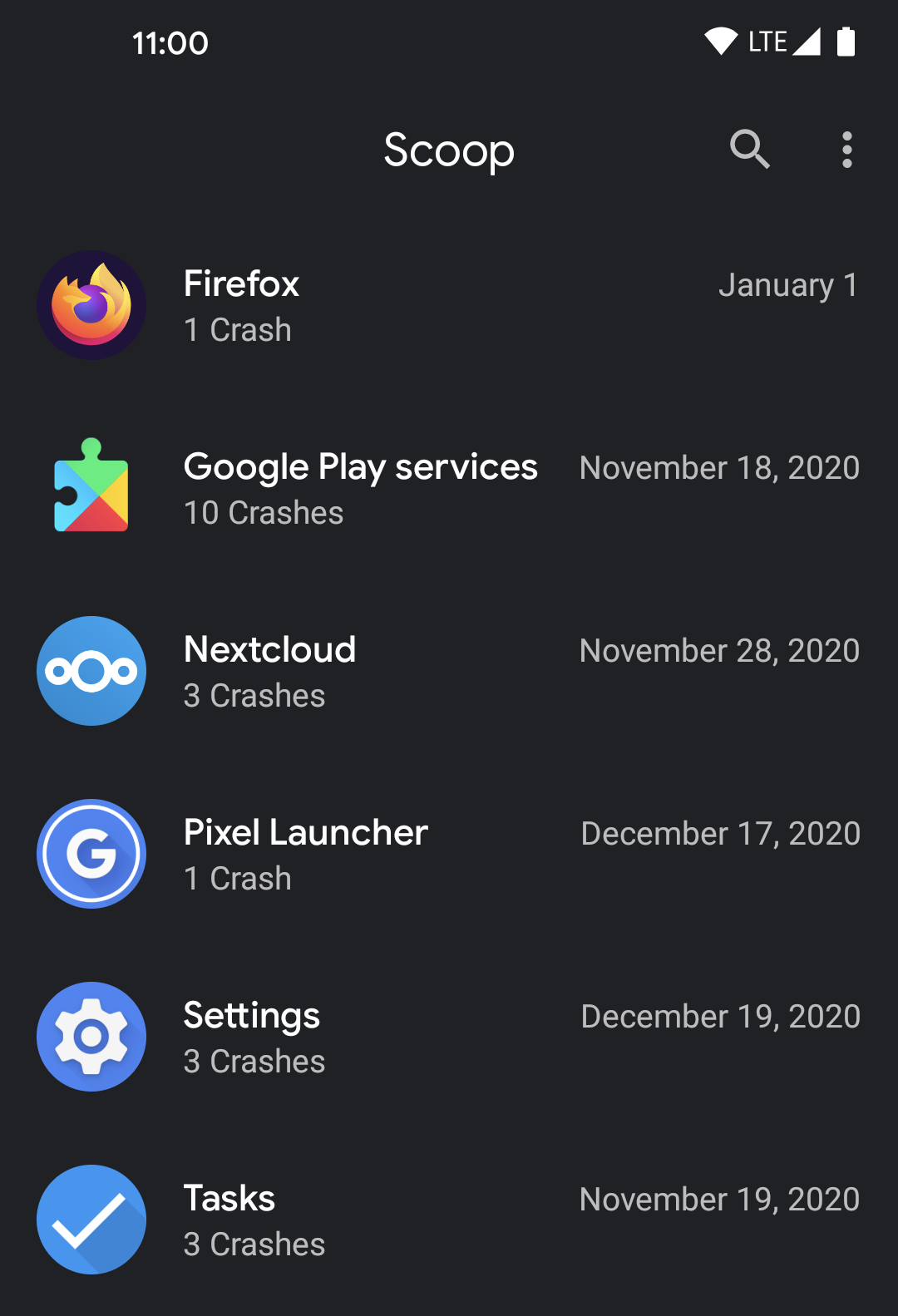The height and width of the screenshot is (1316, 898).
Task: Select the January 1 date on Firefox row
Action: coord(788,285)
